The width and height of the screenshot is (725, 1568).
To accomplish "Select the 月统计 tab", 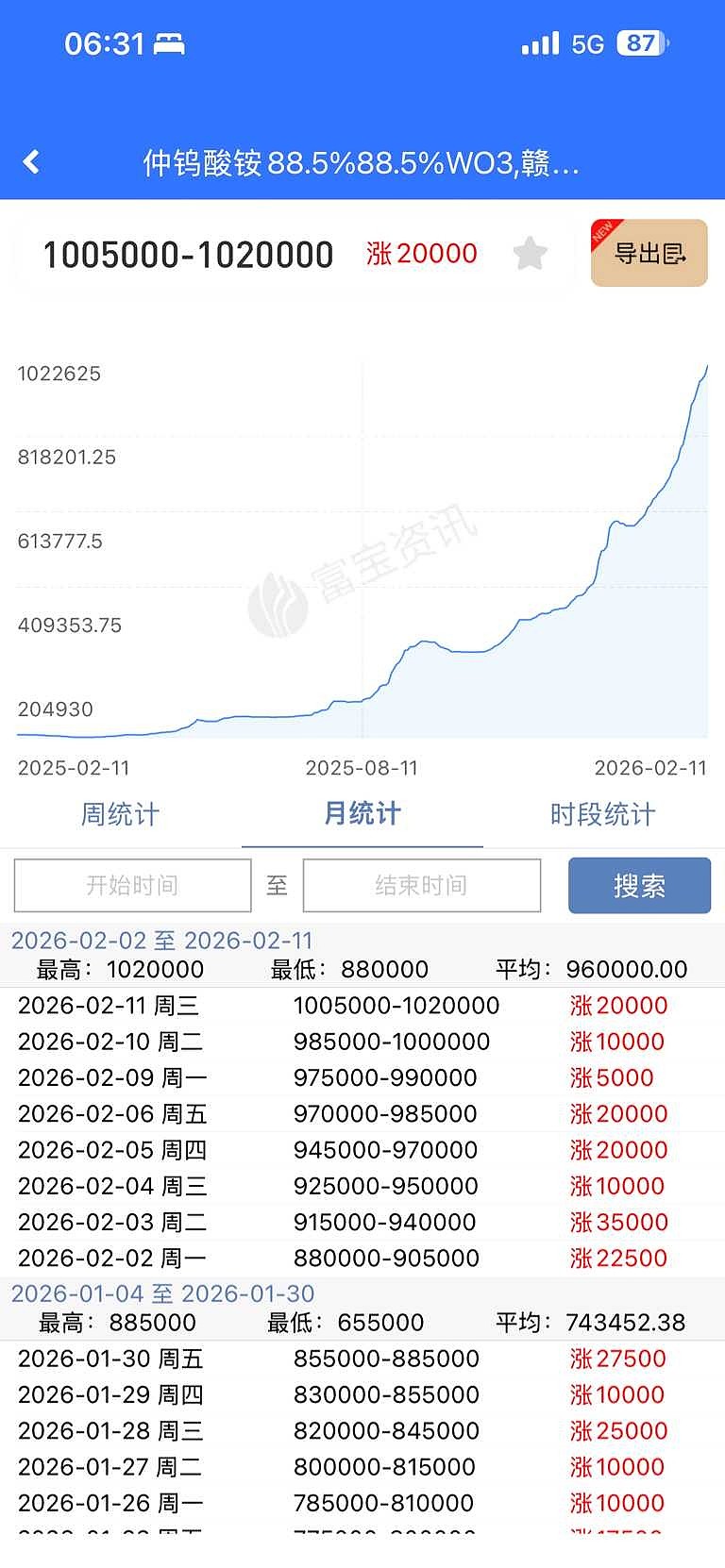I will click(362, 814).
